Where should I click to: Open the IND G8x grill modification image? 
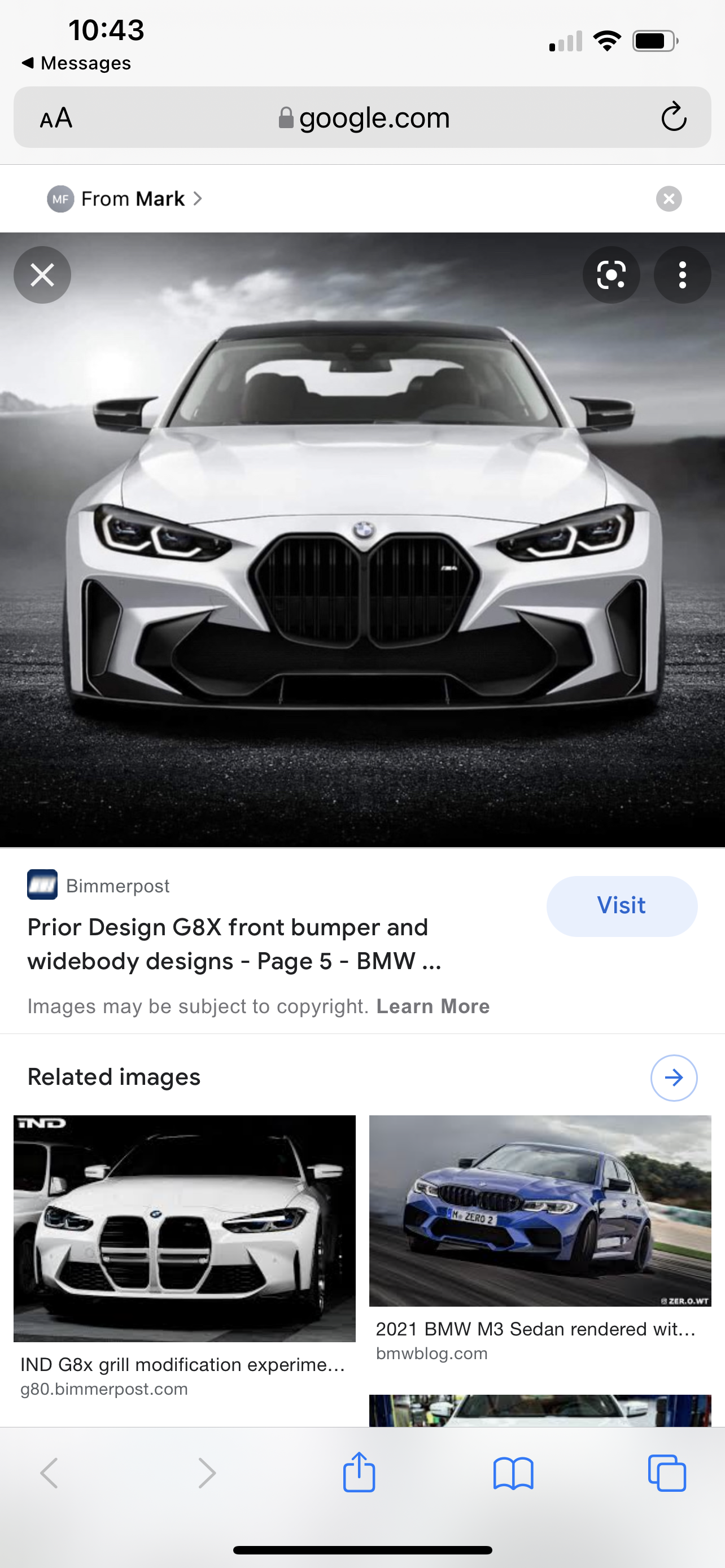185,1228
